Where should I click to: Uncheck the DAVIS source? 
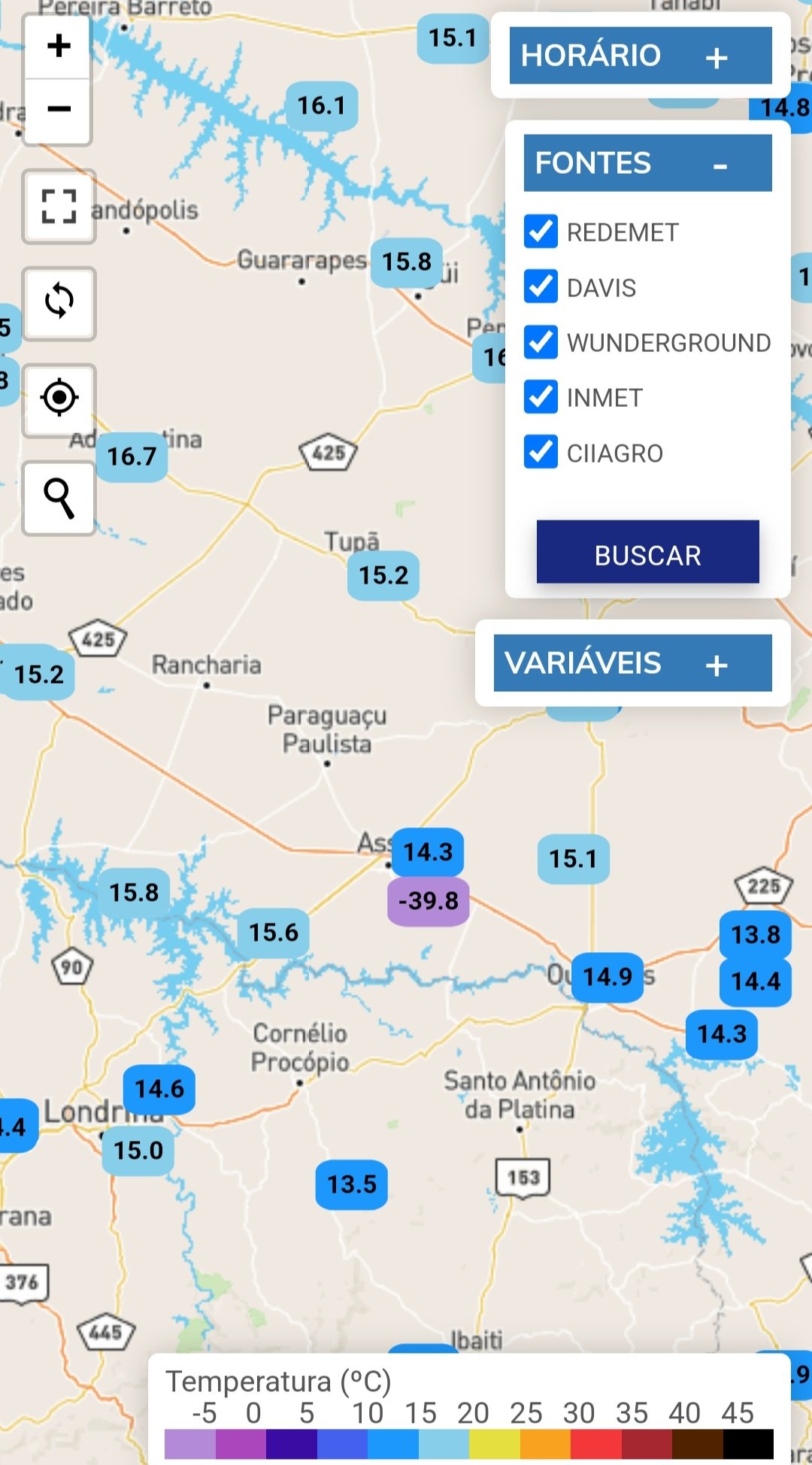coord(541,287)
